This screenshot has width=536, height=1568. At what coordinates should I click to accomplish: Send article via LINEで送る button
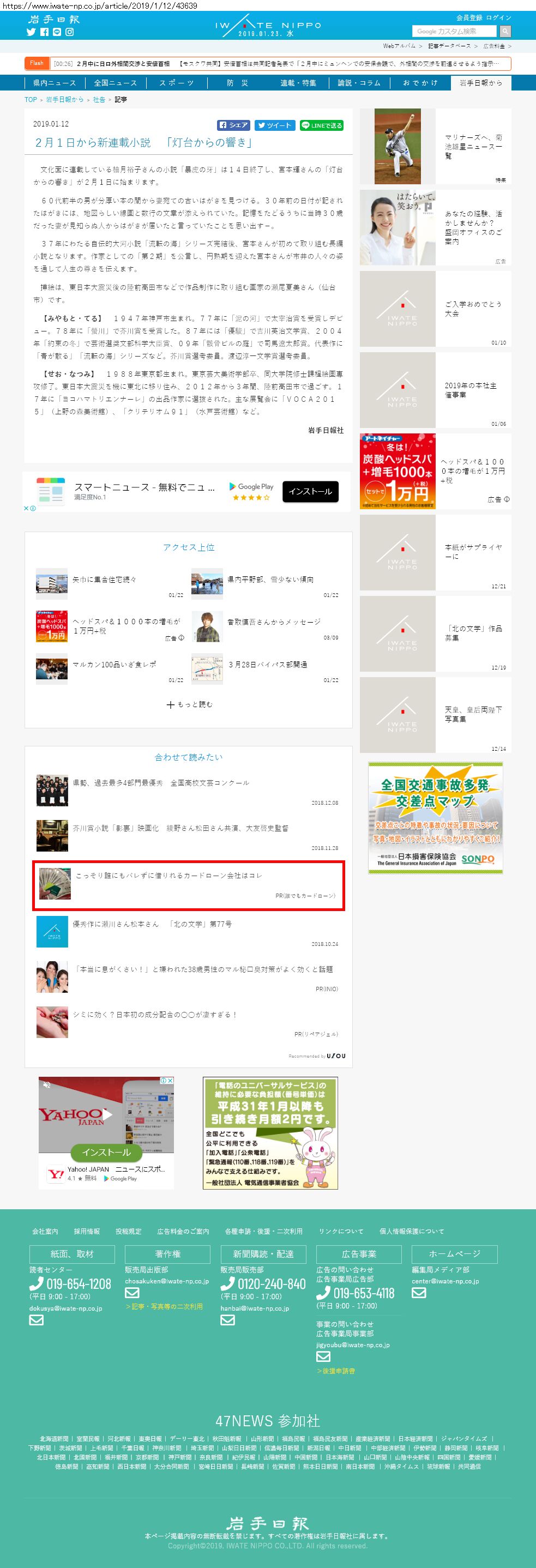(x=322, y=125)
